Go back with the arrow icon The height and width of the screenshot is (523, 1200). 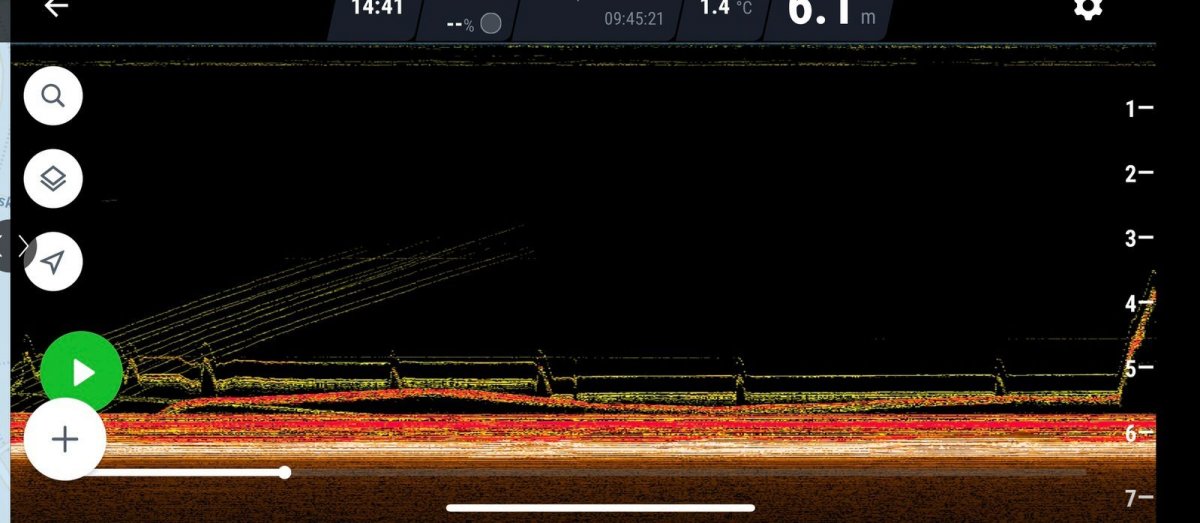coord(57,8)
